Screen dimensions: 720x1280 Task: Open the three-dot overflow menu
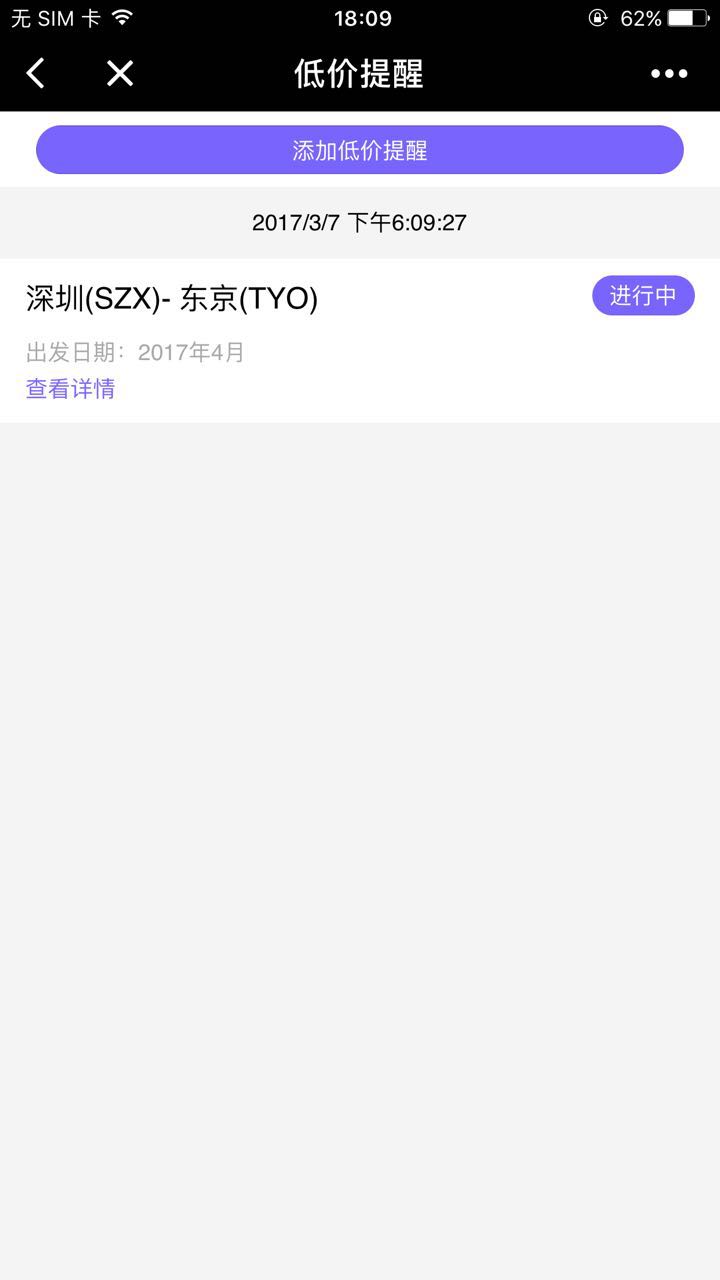point(669,73)
